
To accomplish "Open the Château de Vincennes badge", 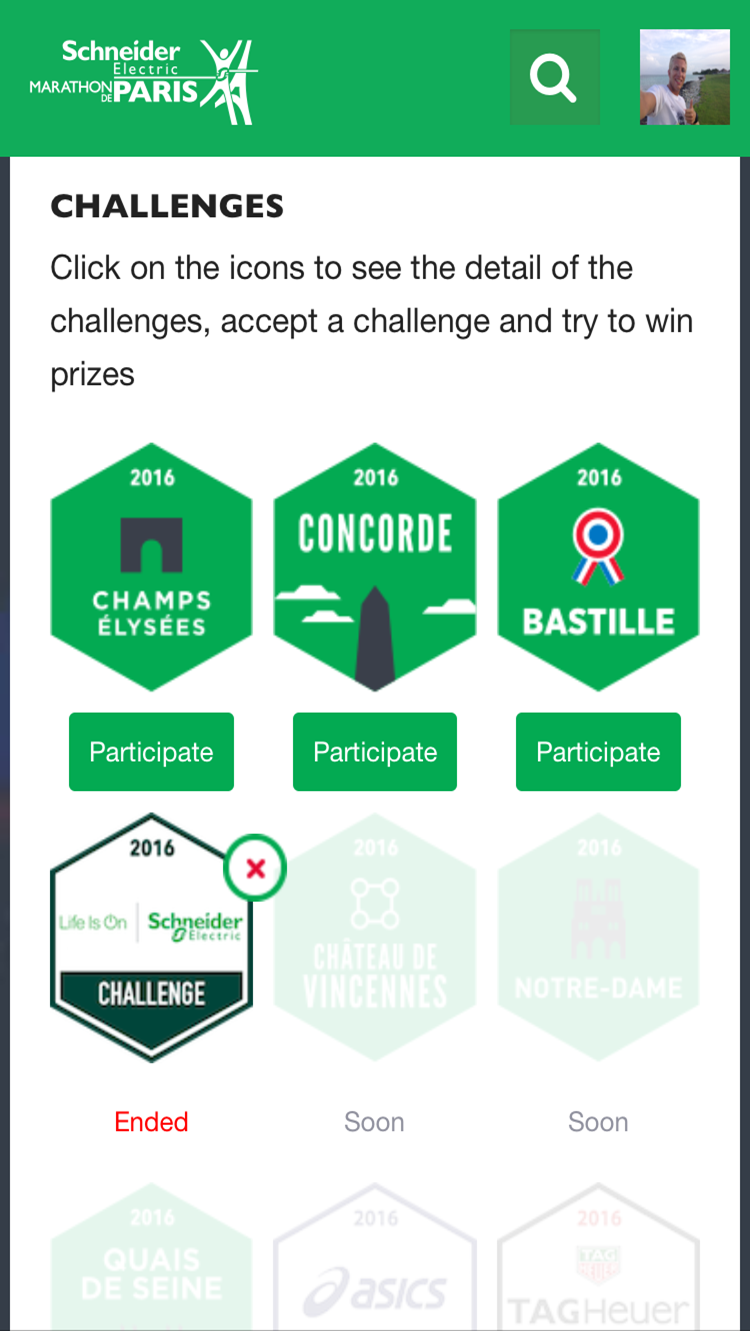I will (x=375, y=940).
